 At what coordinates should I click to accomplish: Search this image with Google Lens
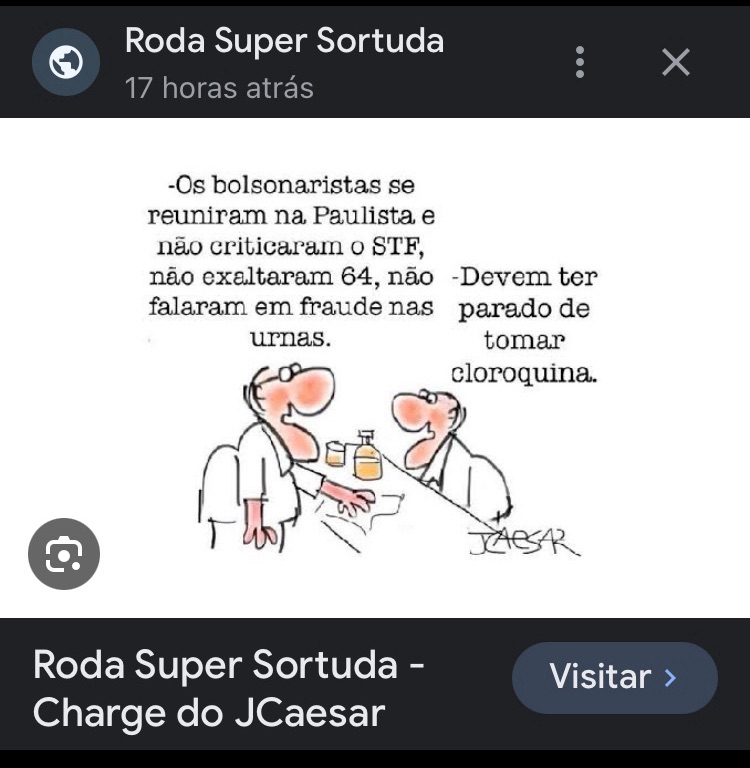coord(64,553)
